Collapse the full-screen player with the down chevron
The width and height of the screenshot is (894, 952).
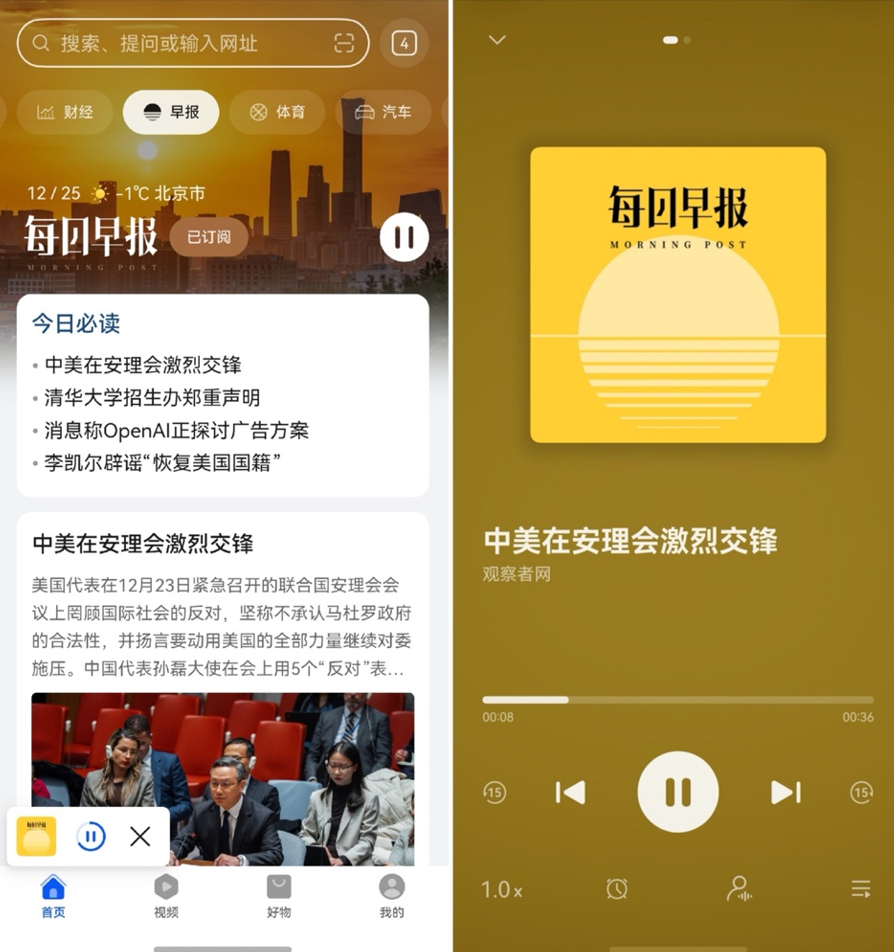[x=497, y=40]
